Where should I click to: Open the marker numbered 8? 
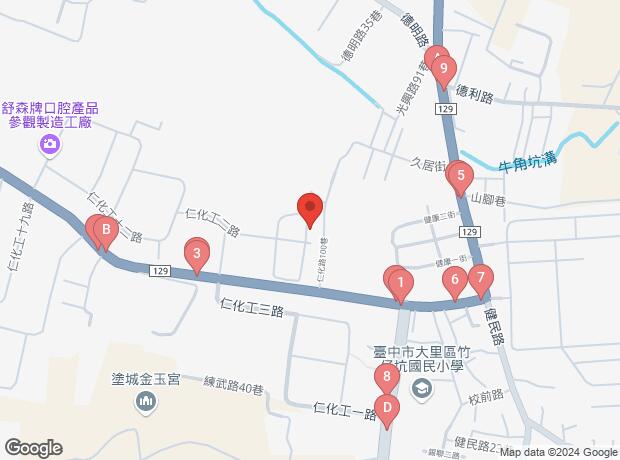coord(386,378)
